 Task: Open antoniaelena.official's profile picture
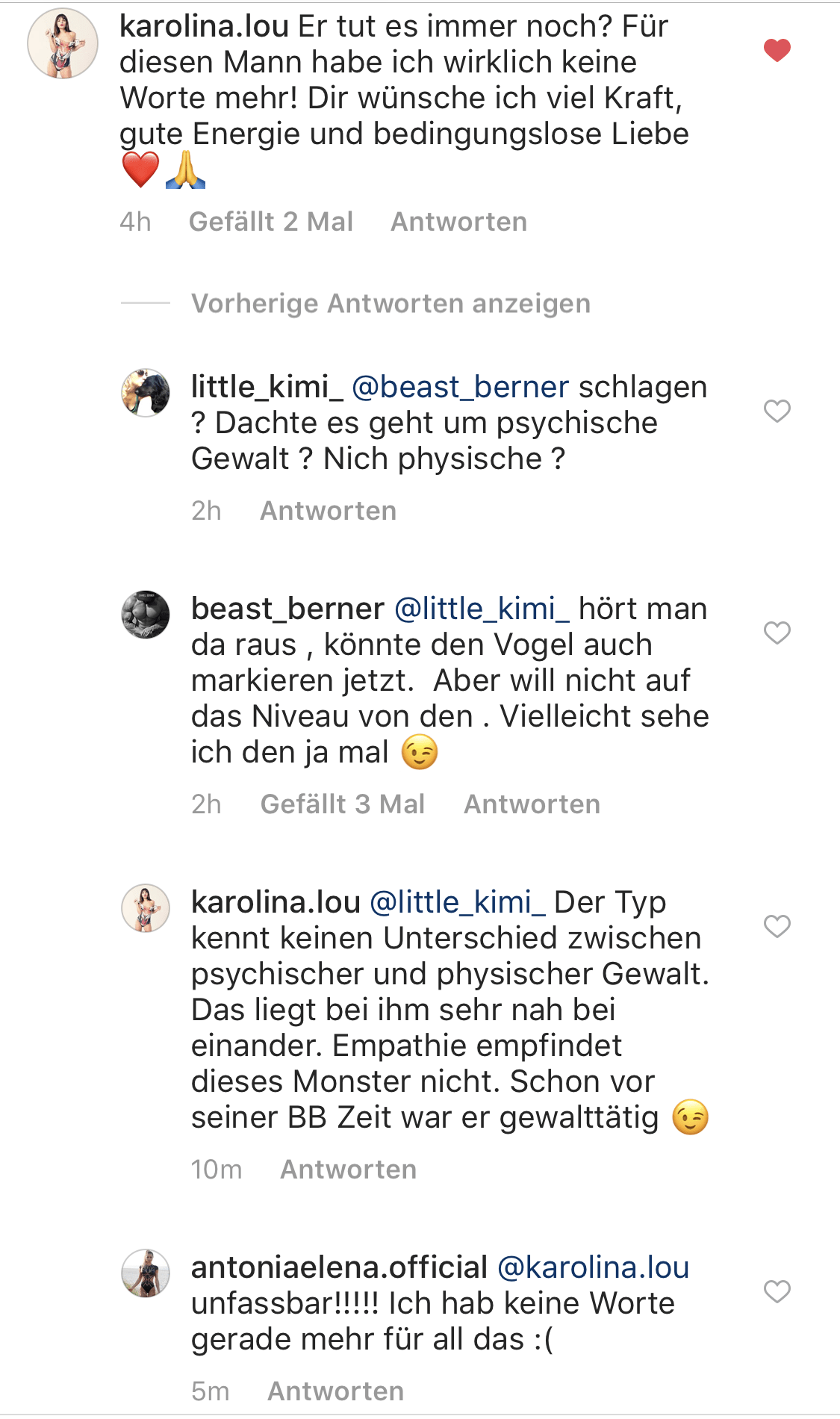[146, 1273]
